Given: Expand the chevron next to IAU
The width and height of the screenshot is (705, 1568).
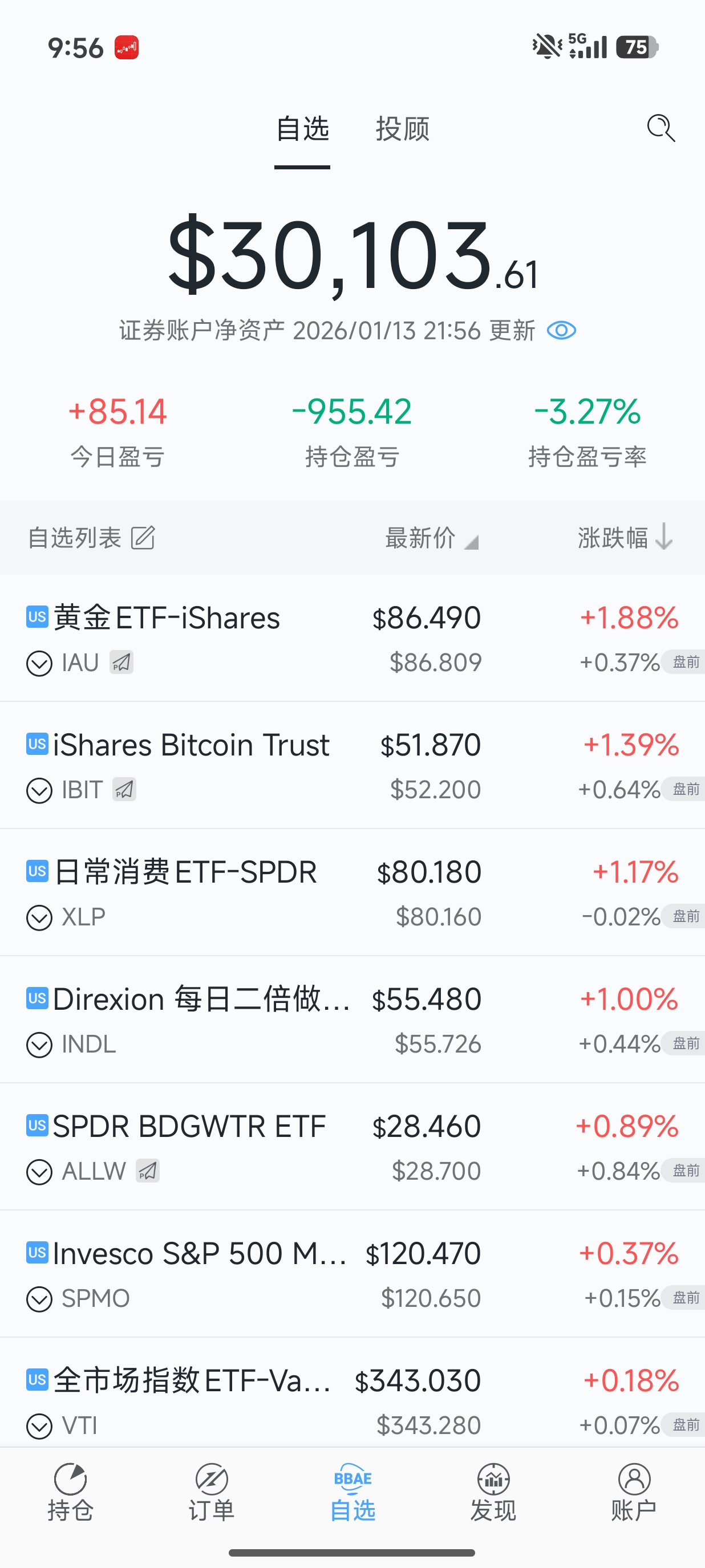Looking at the screenshot, I should (39, 663).
